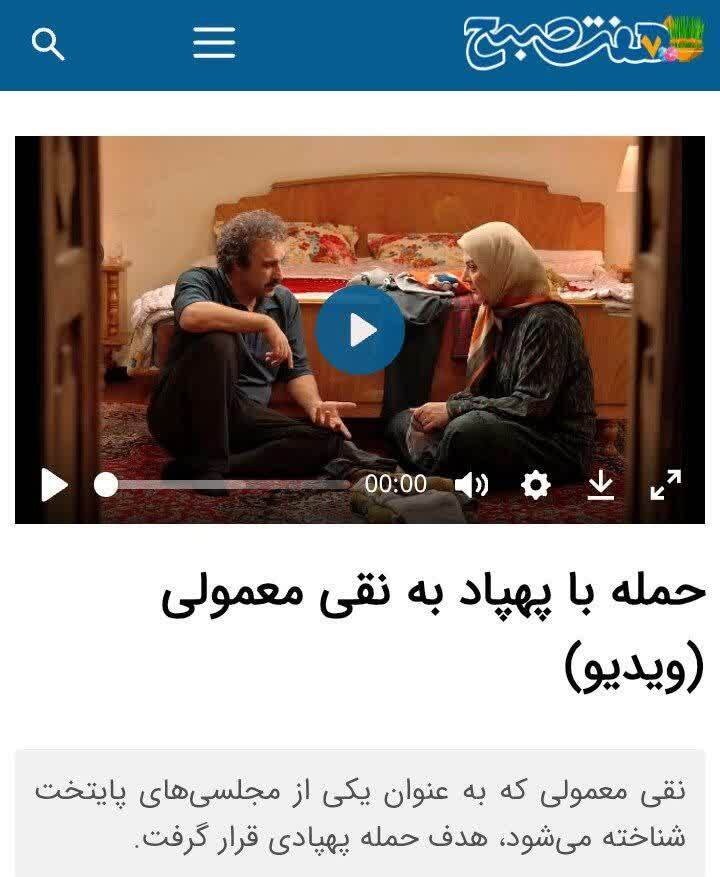Open the video player settings gear

click(x=536, y=485)
